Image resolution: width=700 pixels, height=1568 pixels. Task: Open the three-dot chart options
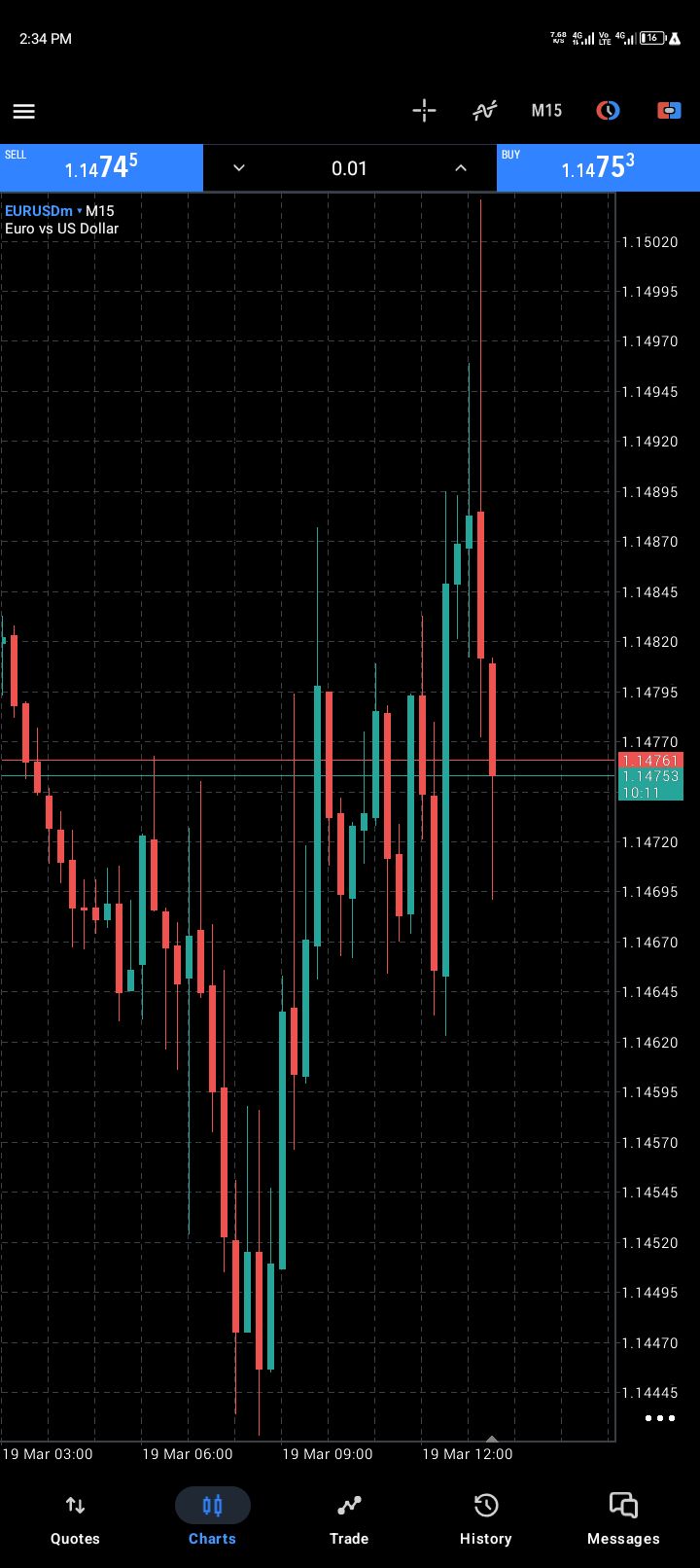[660, 1418]
